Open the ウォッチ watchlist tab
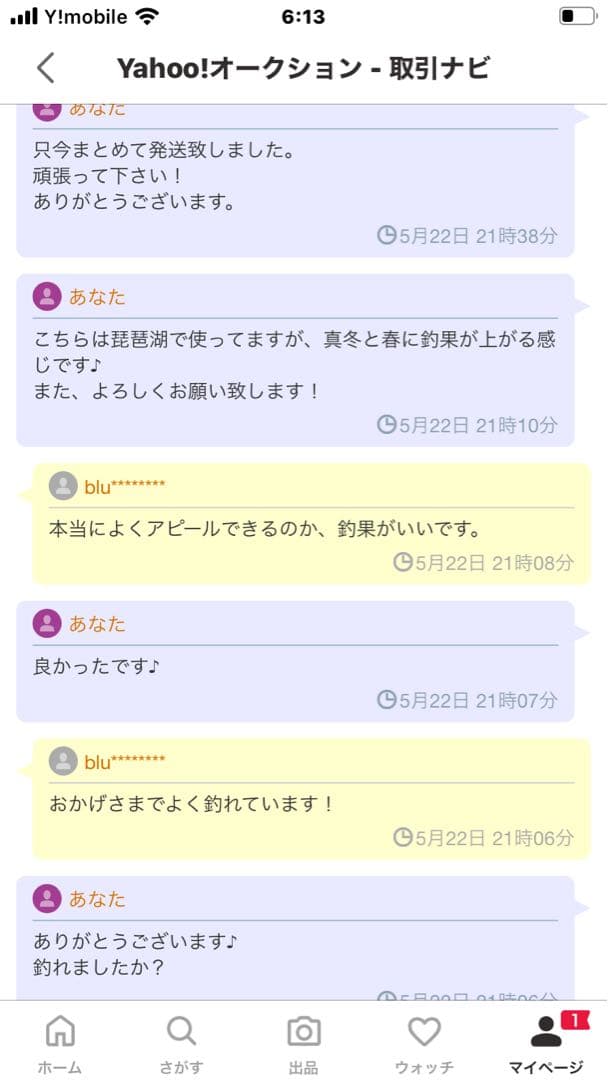Screen dimensions: 608x1080 [424, 1042]
